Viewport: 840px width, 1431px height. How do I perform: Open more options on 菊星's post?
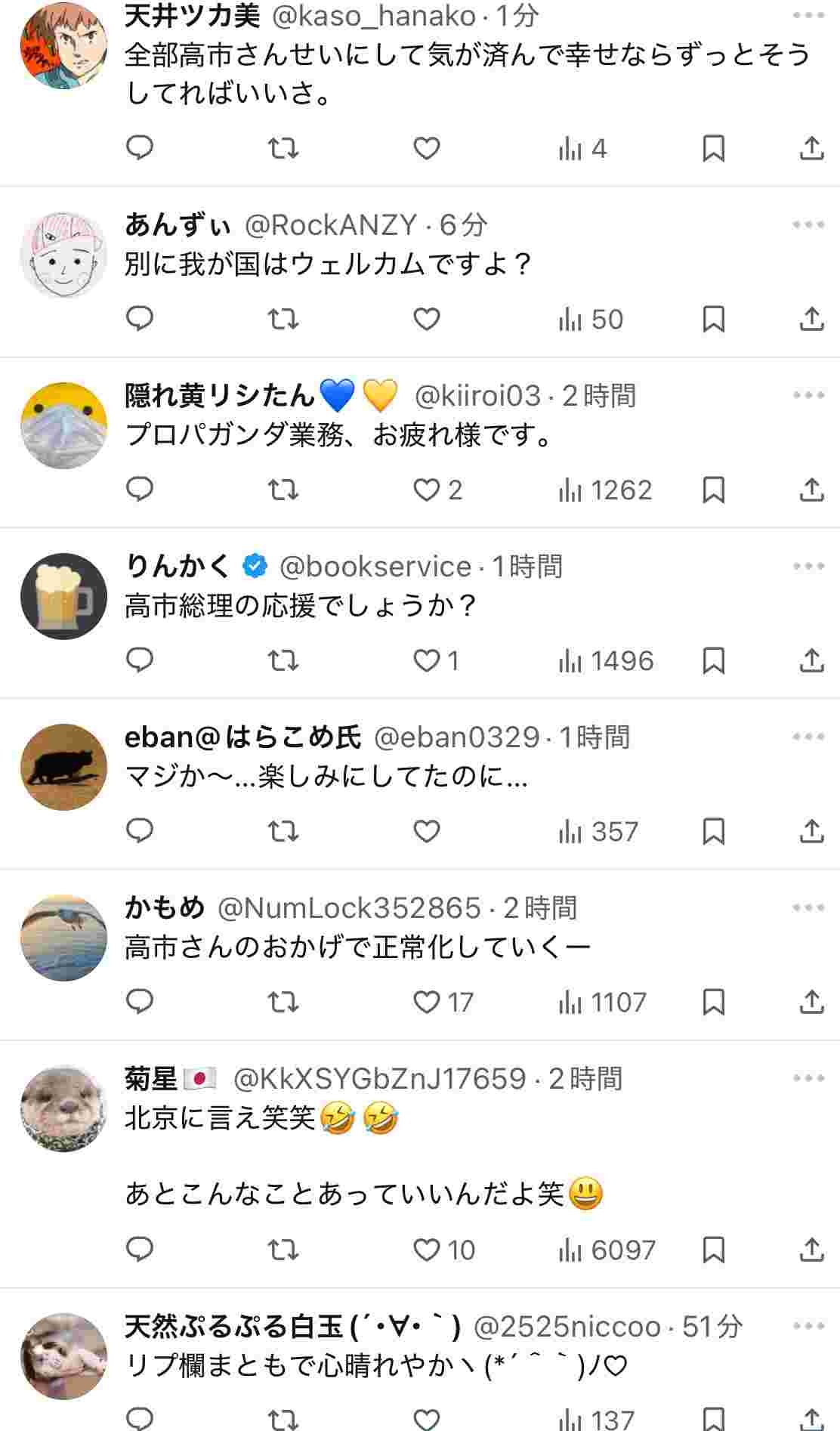click(808, 1078)
